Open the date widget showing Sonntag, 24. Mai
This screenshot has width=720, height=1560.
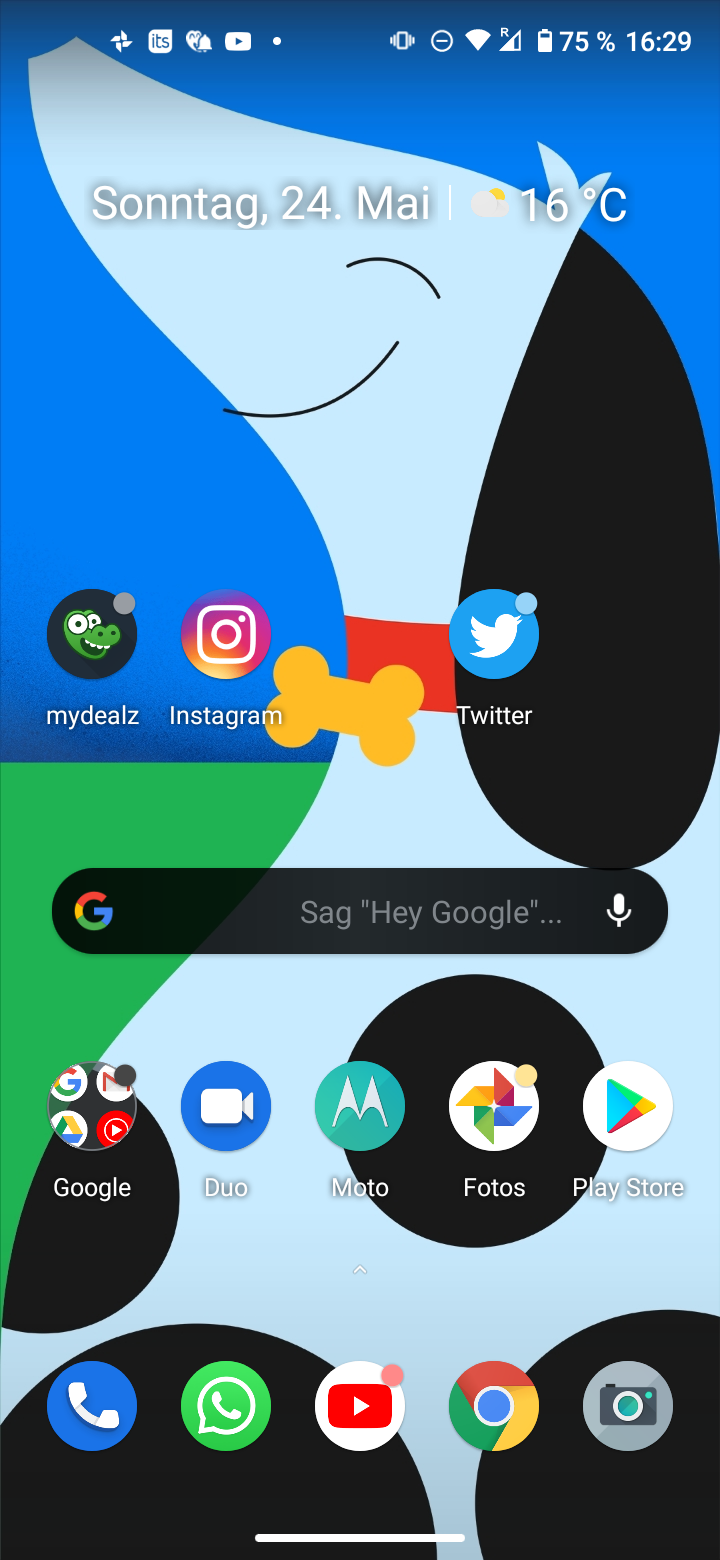[x=261, y=204]
